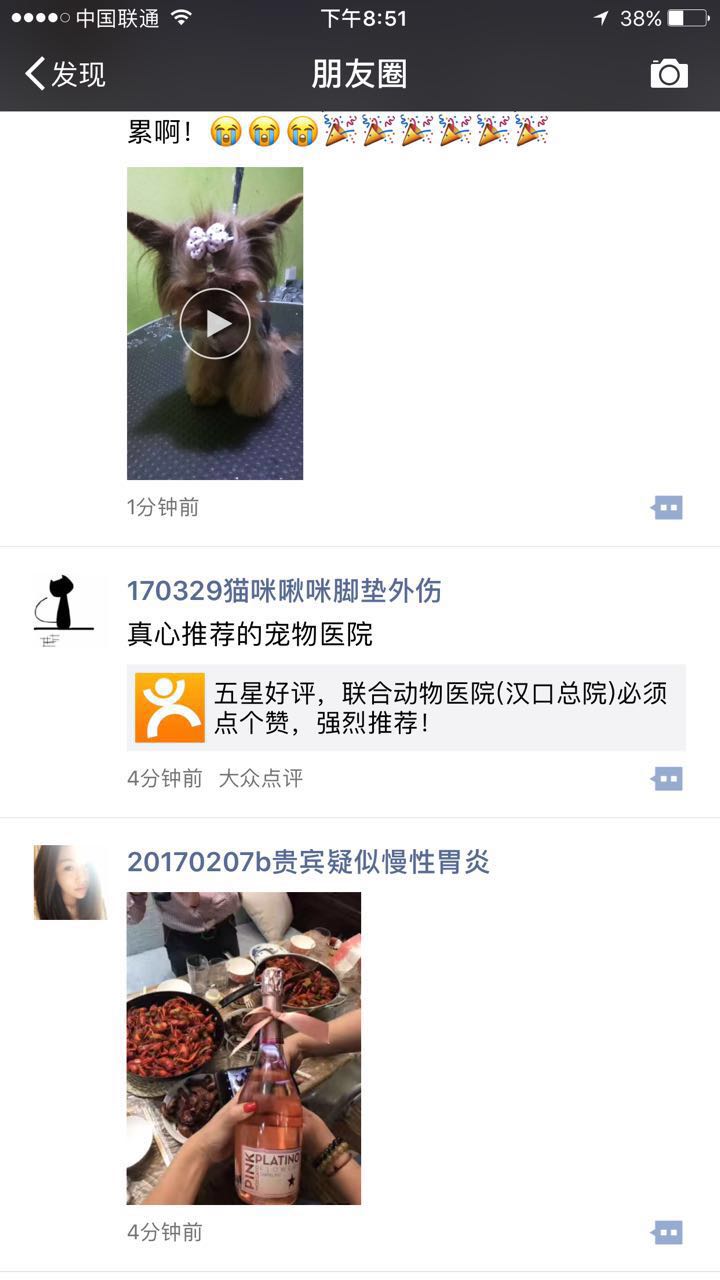
Task: View the crayfish dinner photo
Action: coord(244,1047)
